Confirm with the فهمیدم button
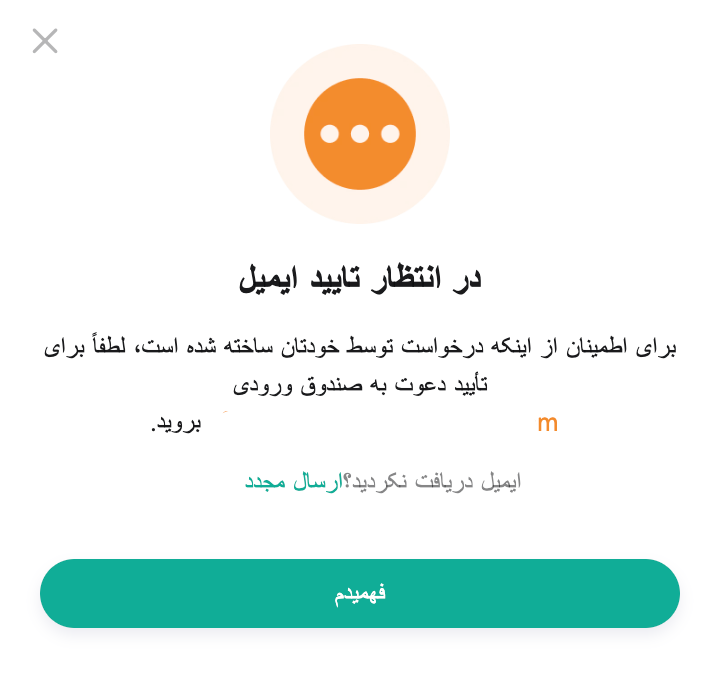Viewport: 722px width, 674px height. pyautogui.click(x=360, y=593)
